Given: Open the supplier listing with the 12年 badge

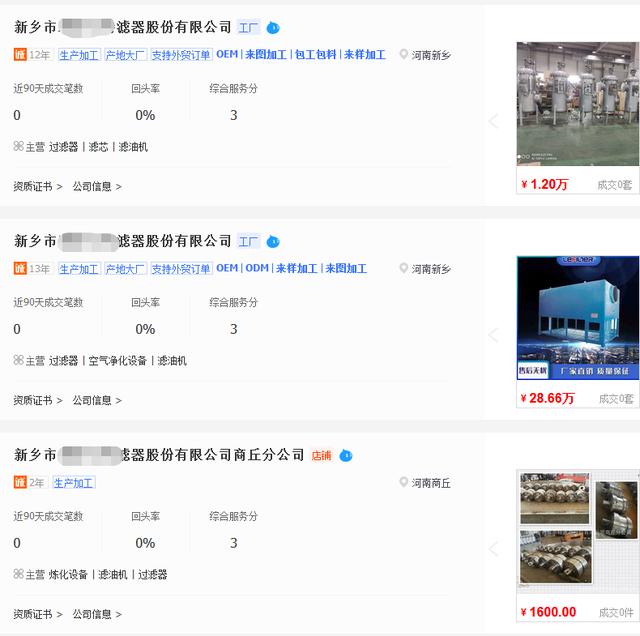Looking at the screenshot, I should 123,27.
